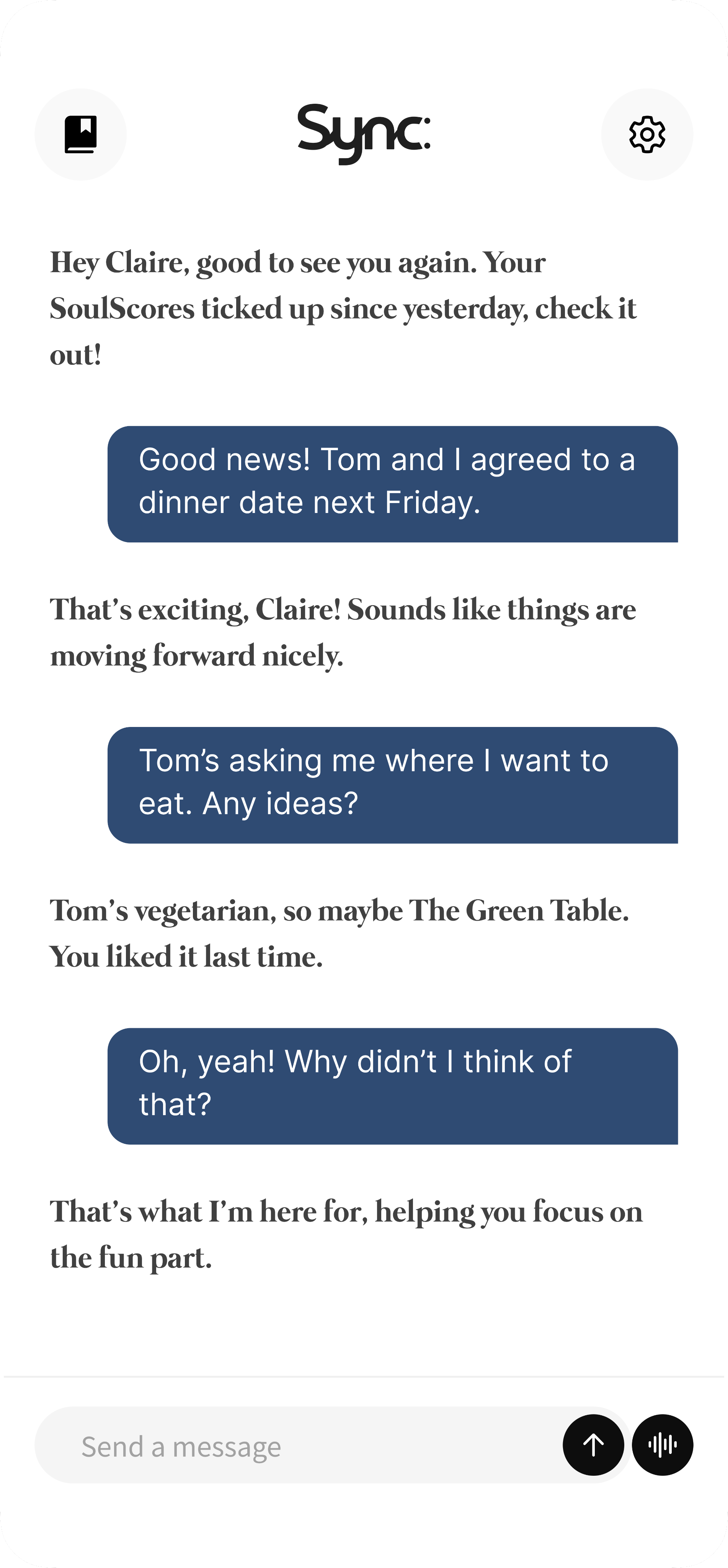The image size is (728, 1568).
Task: Start voice input with waveform button
Action: [662, 1445]
